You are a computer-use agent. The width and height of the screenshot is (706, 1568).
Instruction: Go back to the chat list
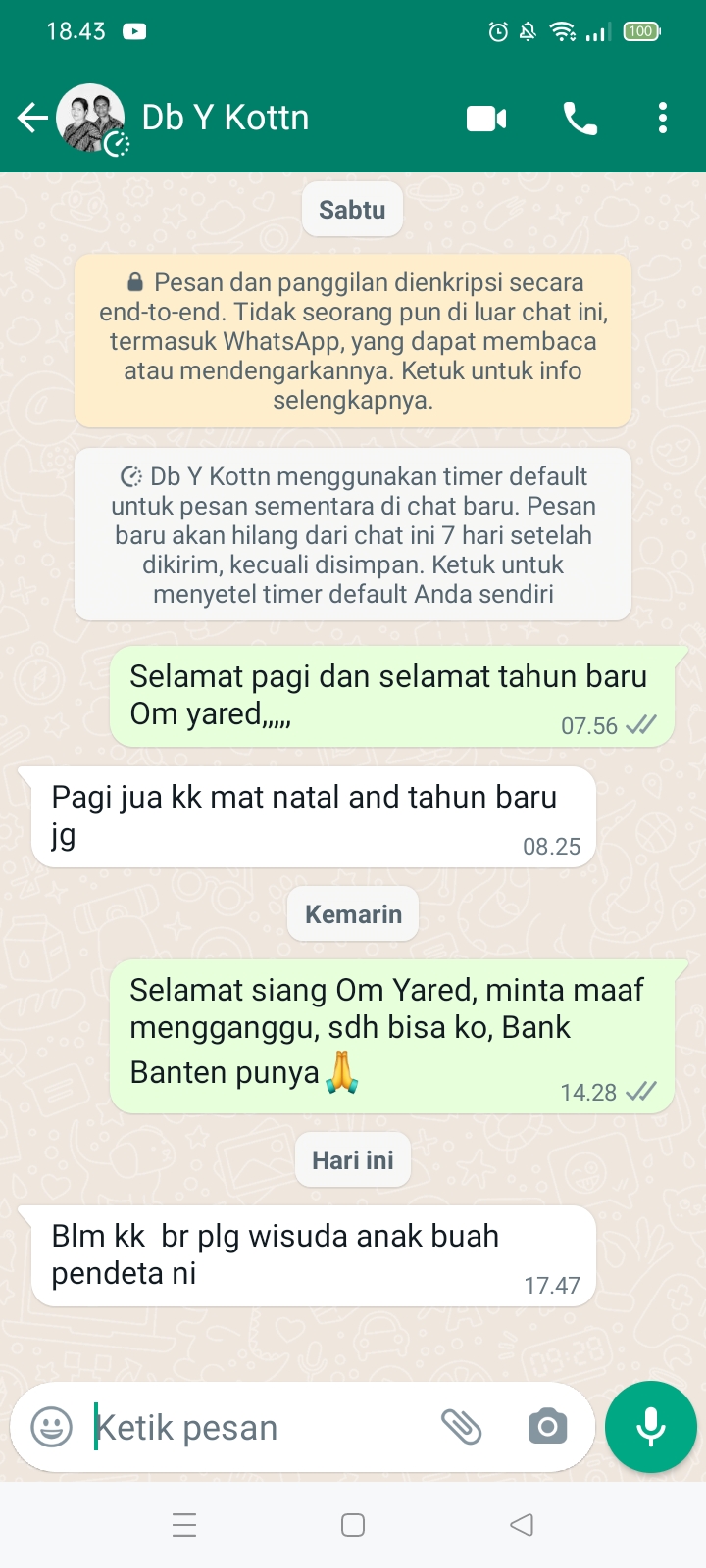(31, 119)
